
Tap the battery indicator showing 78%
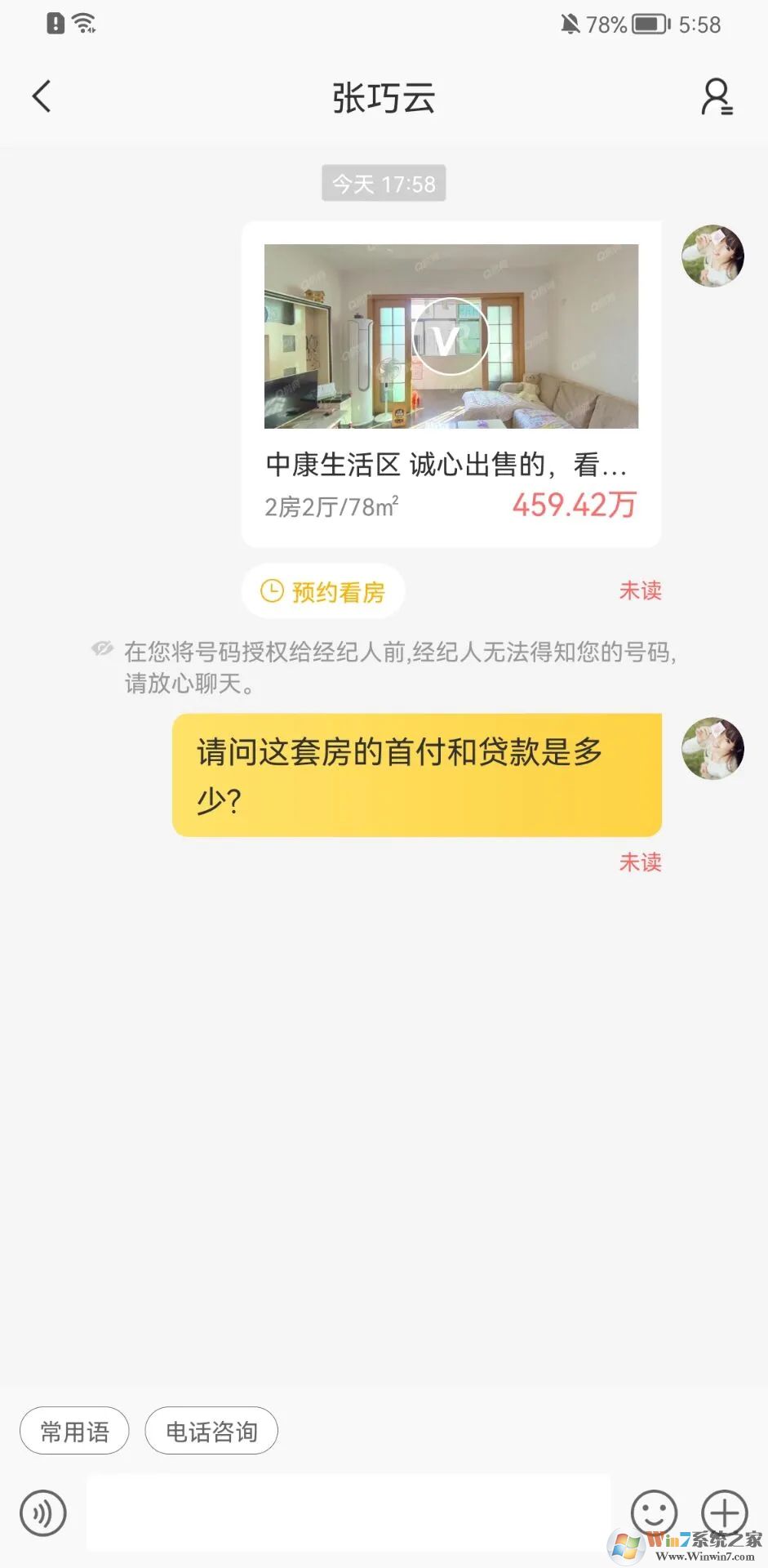(x=644, y=24)
